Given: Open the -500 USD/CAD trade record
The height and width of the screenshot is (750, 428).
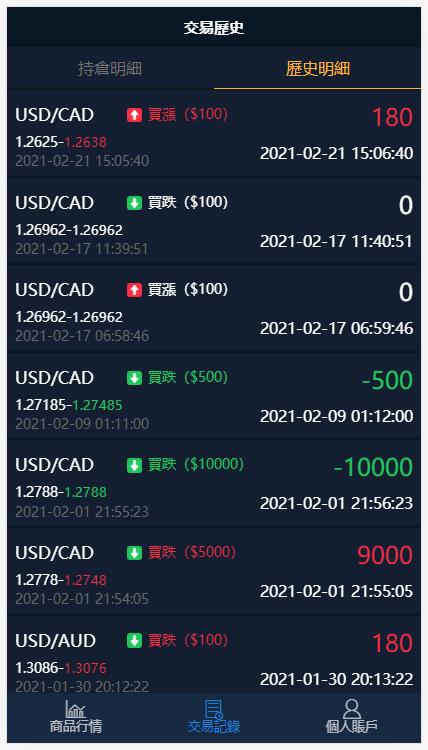Looking at the screenshot, I should 214,396.
